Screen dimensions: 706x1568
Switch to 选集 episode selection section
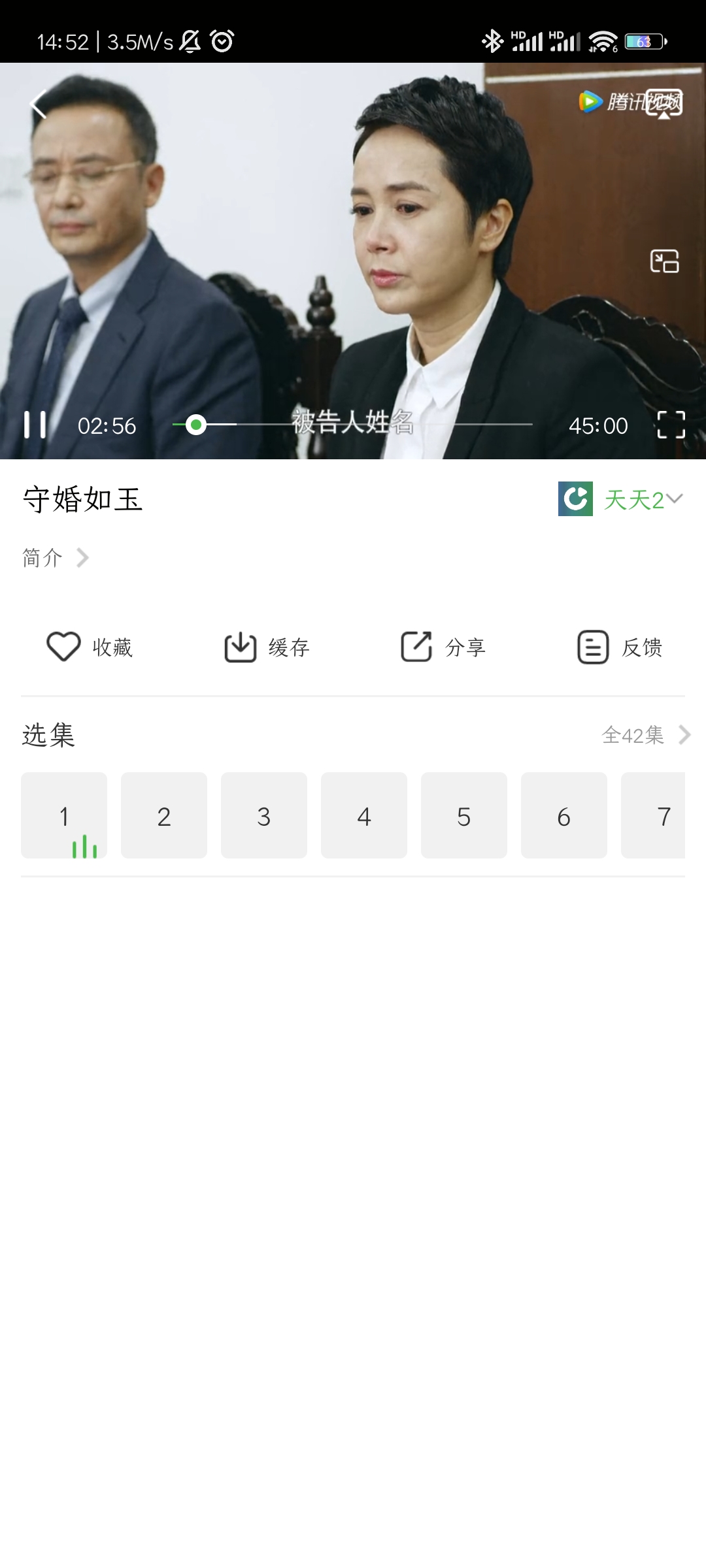[x=49, y=736]
